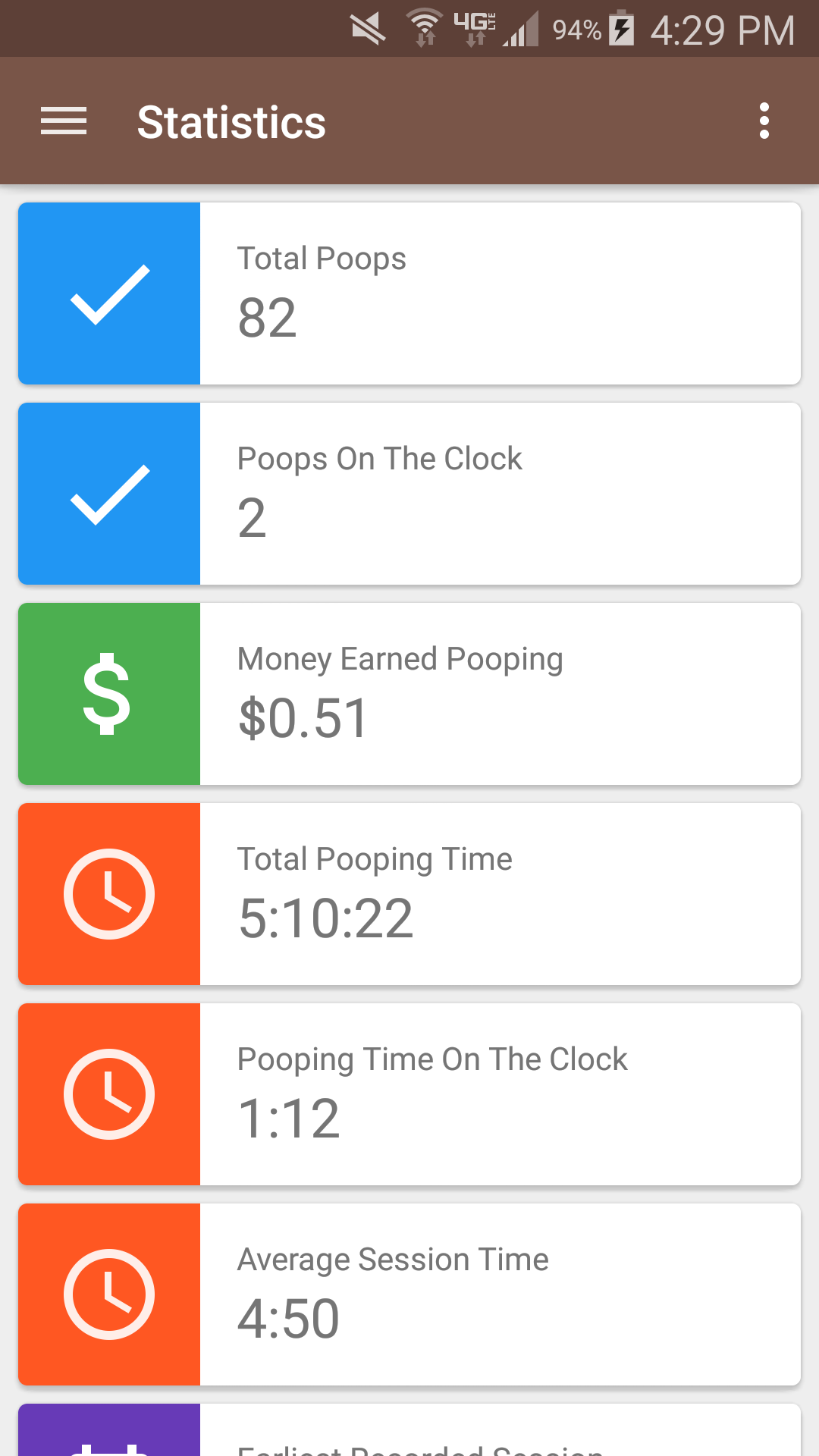Click the clock icon next to Total Pooping Time
Image resolution: width=819 pixels, height=1456 pixels.
point(108,893)
